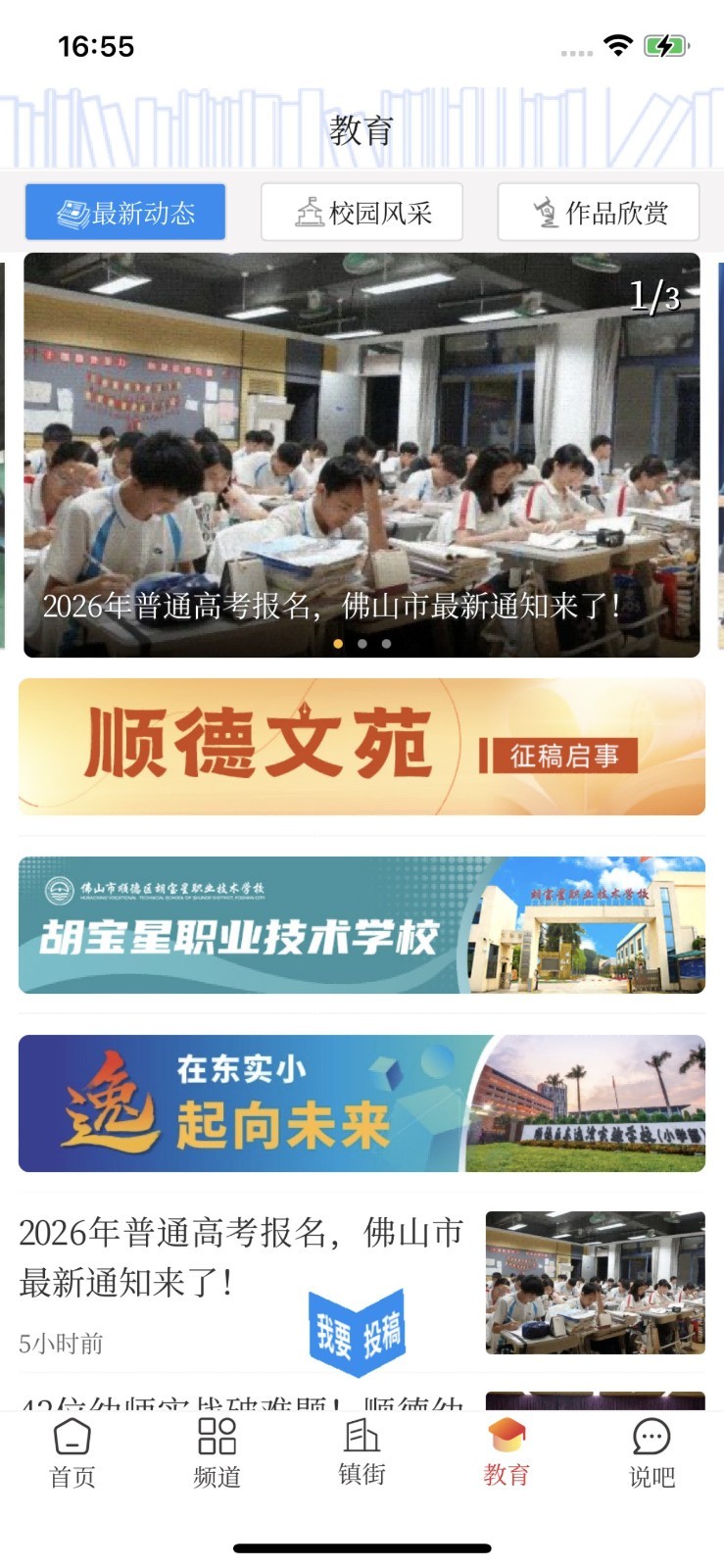Switch to the 频道 tab
The image size is (724, 1568).
(x=217, y=1452)
